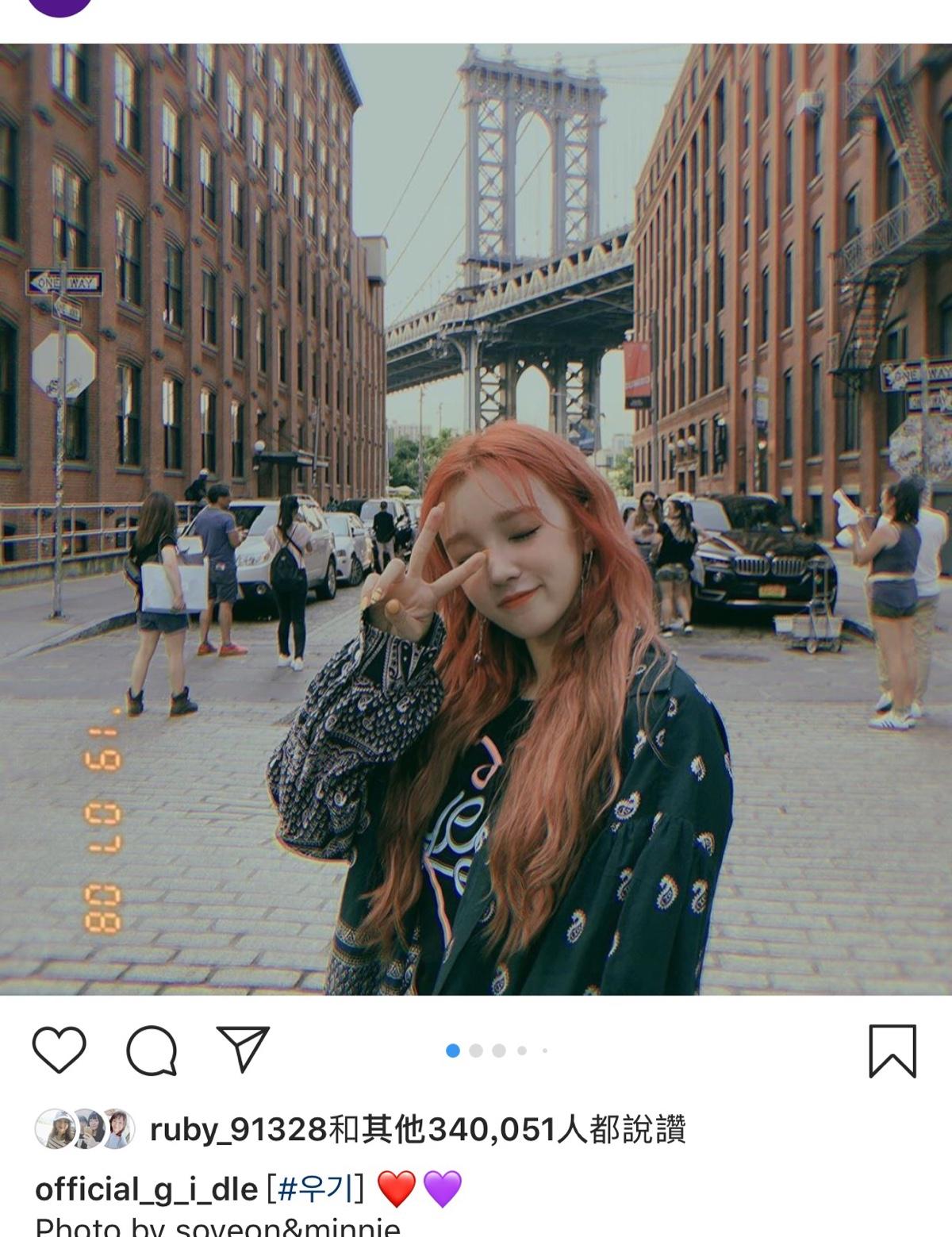Bookmark this post to saved
The height and width of the screenshot is (1237, 952).
point(892,1051)
